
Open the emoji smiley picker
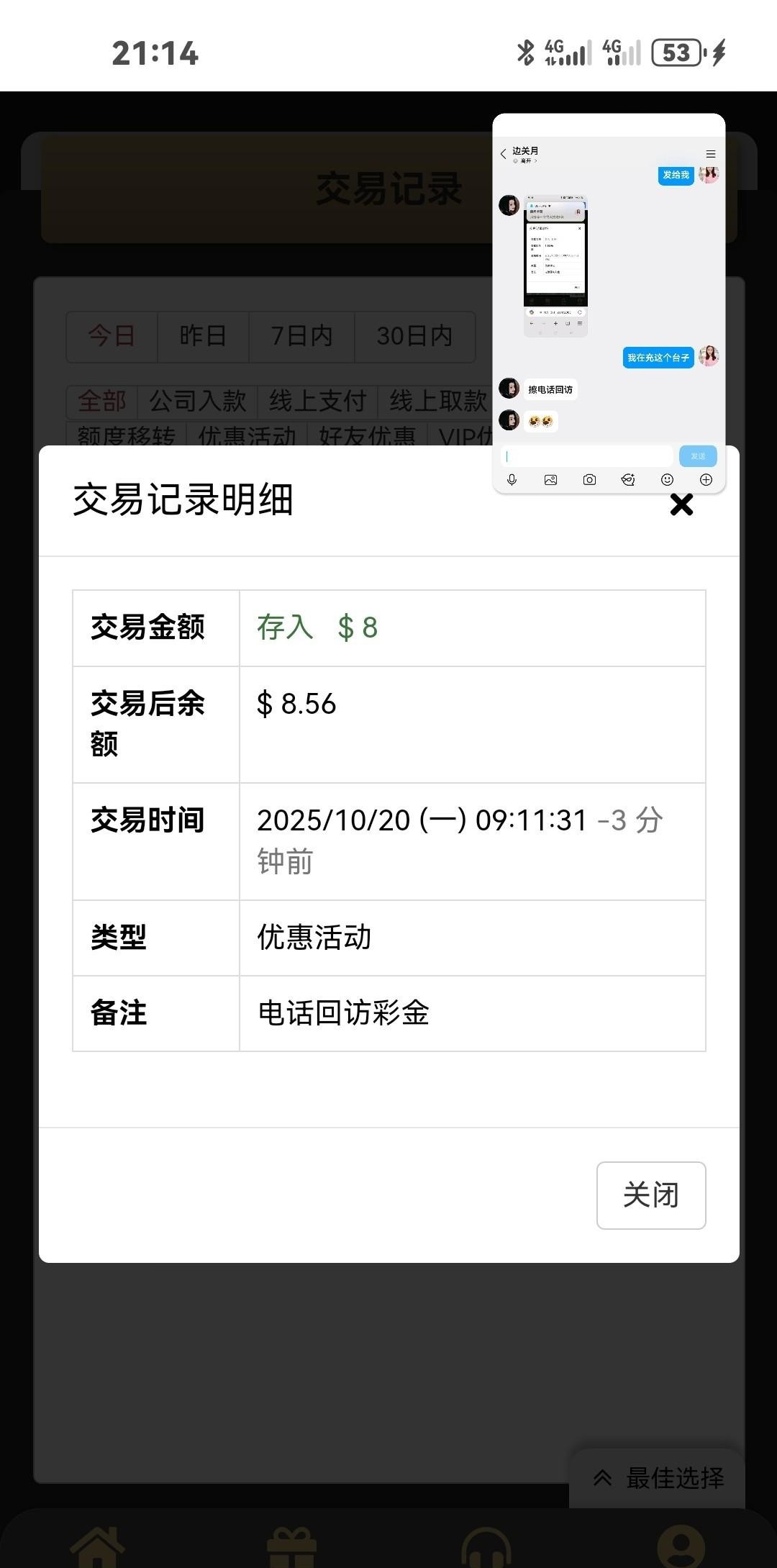coord(668,480)
